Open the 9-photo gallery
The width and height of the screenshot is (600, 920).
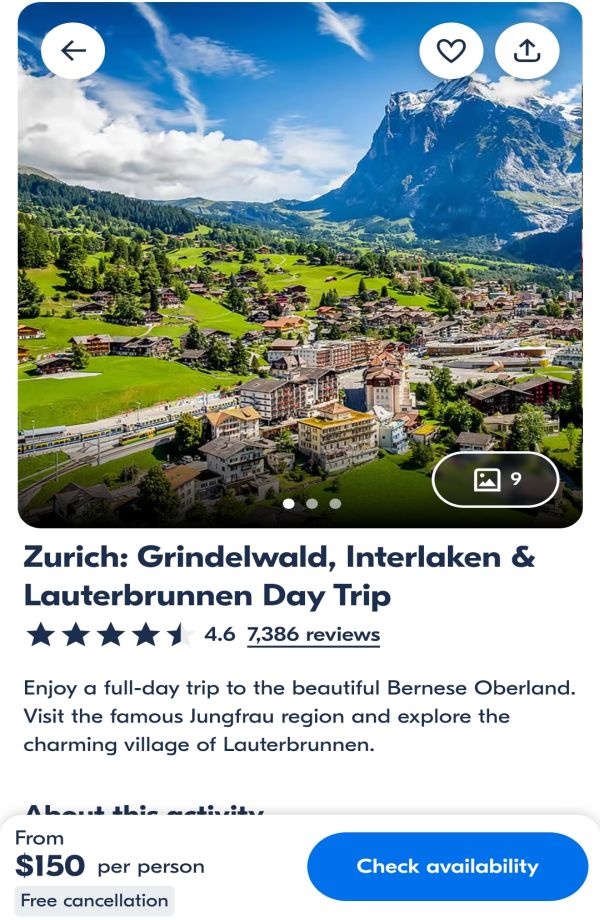point(496,479)
